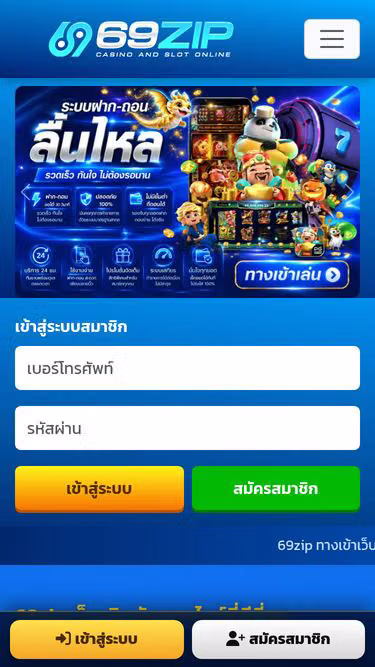This screenshot has height=667, width=375.
Task: Focus the รหัสผ่าน password field
Action: (188, 428)
